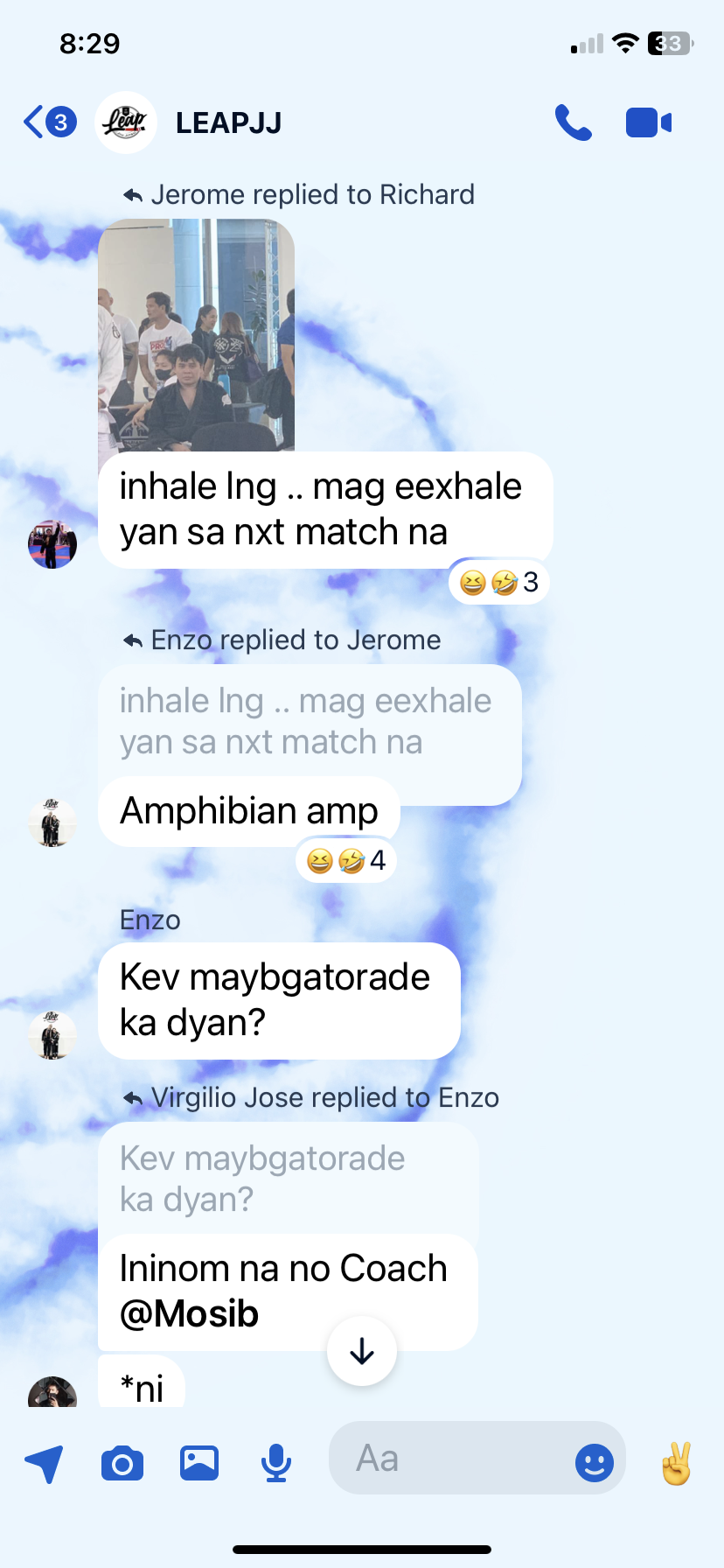Image resolution: width=724 pixels, height=1568 pixels.
Task: Record a voice message with microphone
Action: pyautogui.click(x=276, y=1462)
